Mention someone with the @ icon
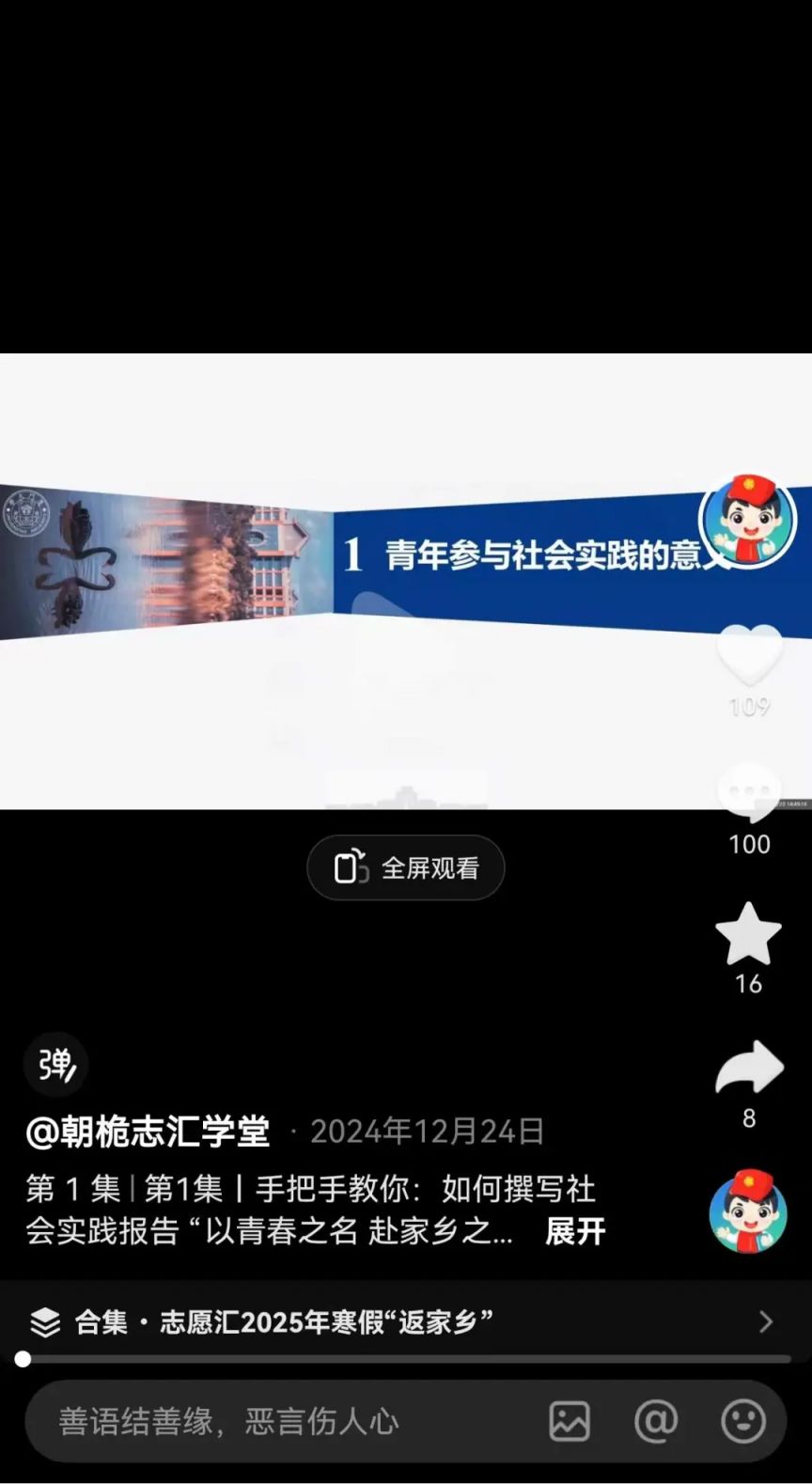Screen dimensions: 812x1484 [656, 1421]
